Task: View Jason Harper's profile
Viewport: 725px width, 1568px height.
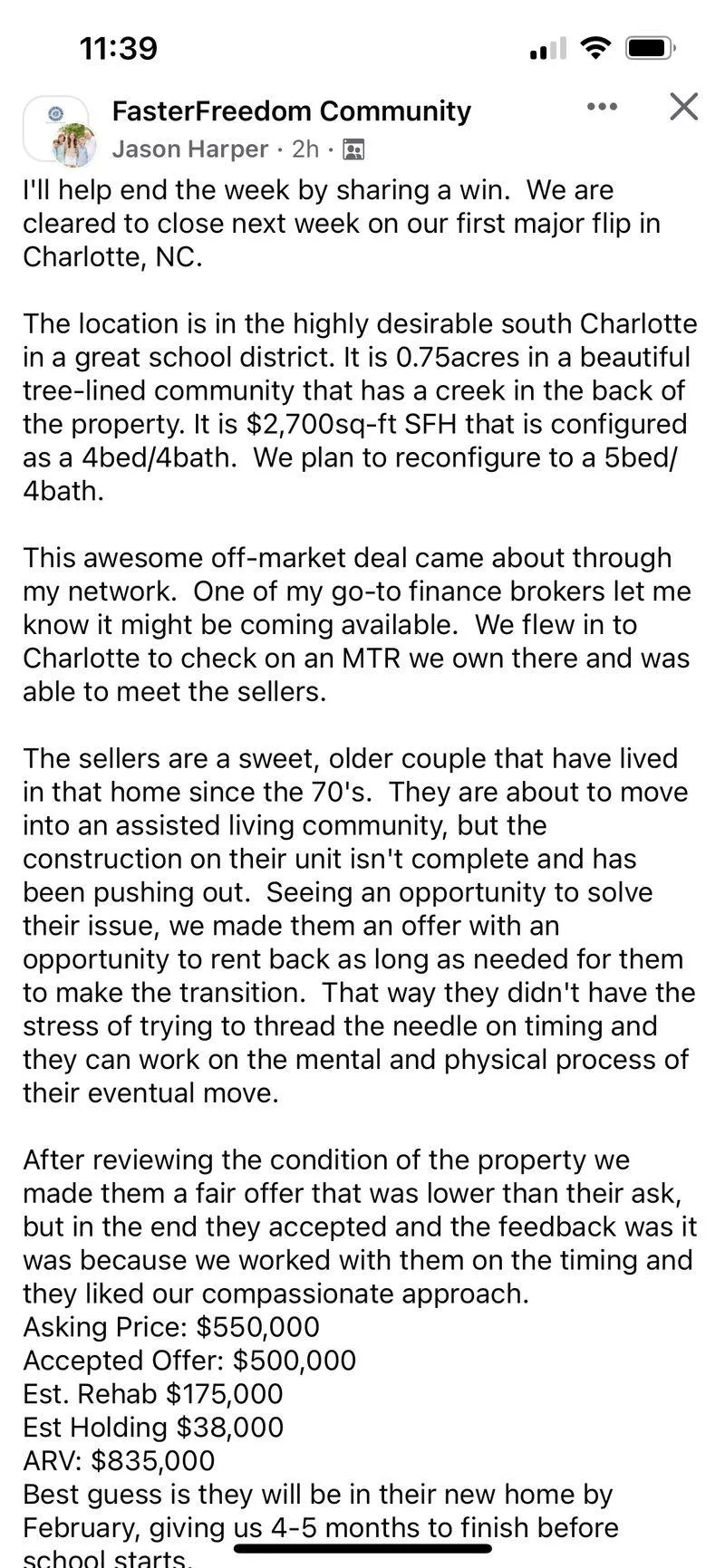Action: [189, 149]
